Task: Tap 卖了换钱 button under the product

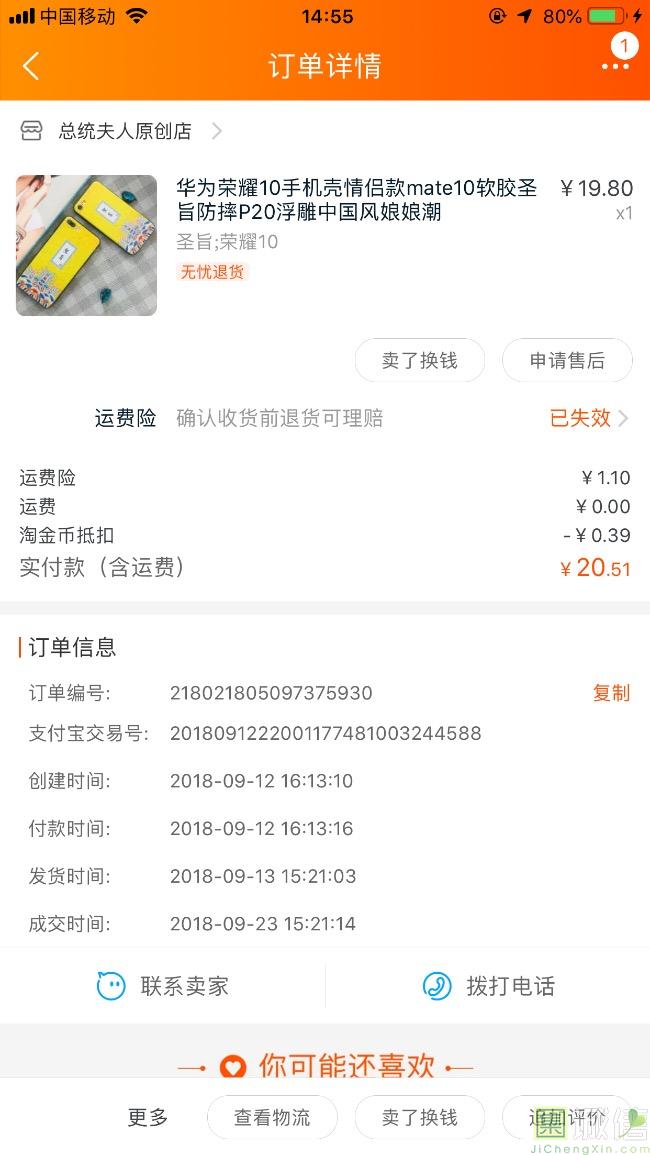Action: point(419,361)
